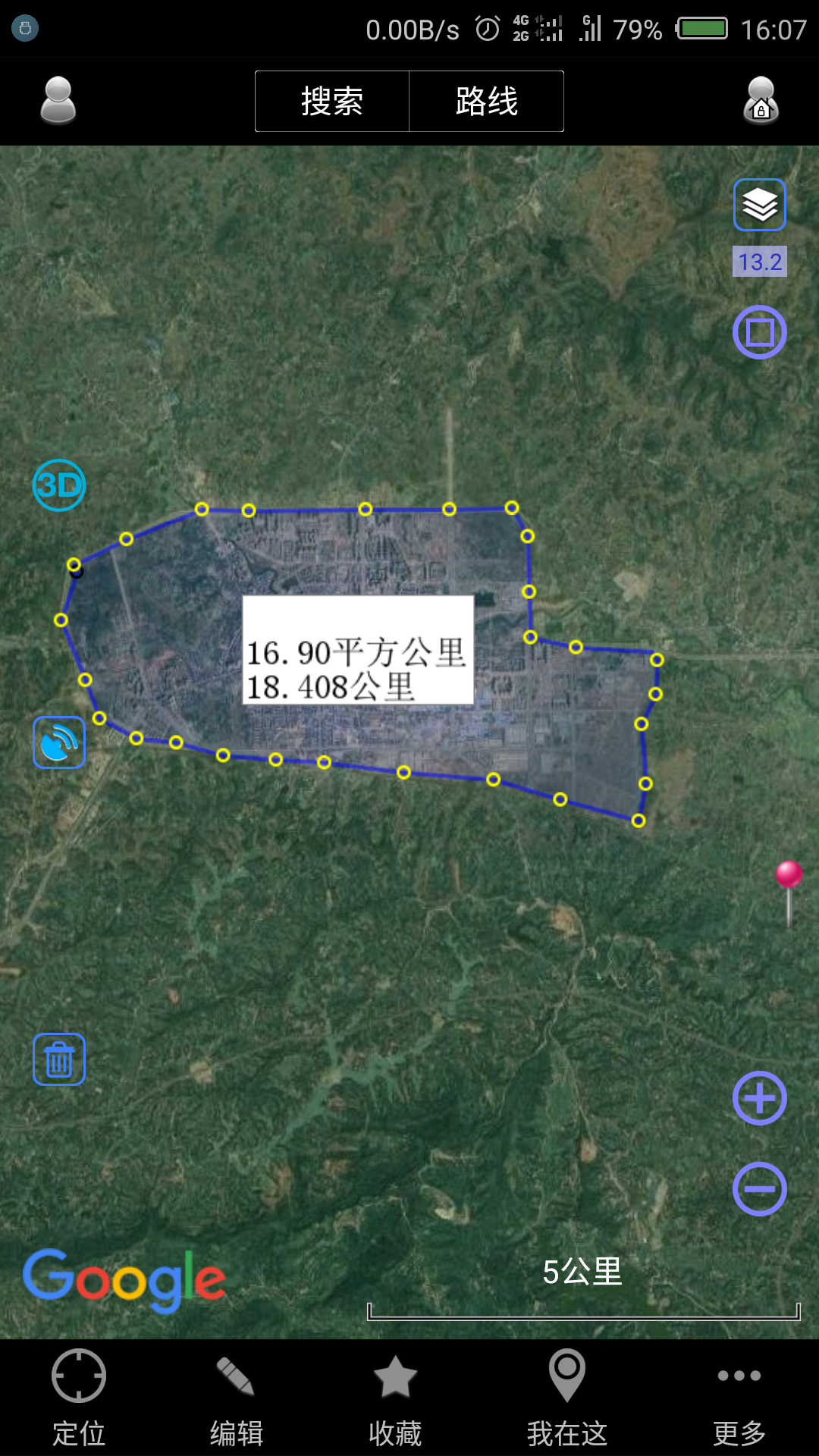Tap the square fullscreen button

click(x=759, y=332)
